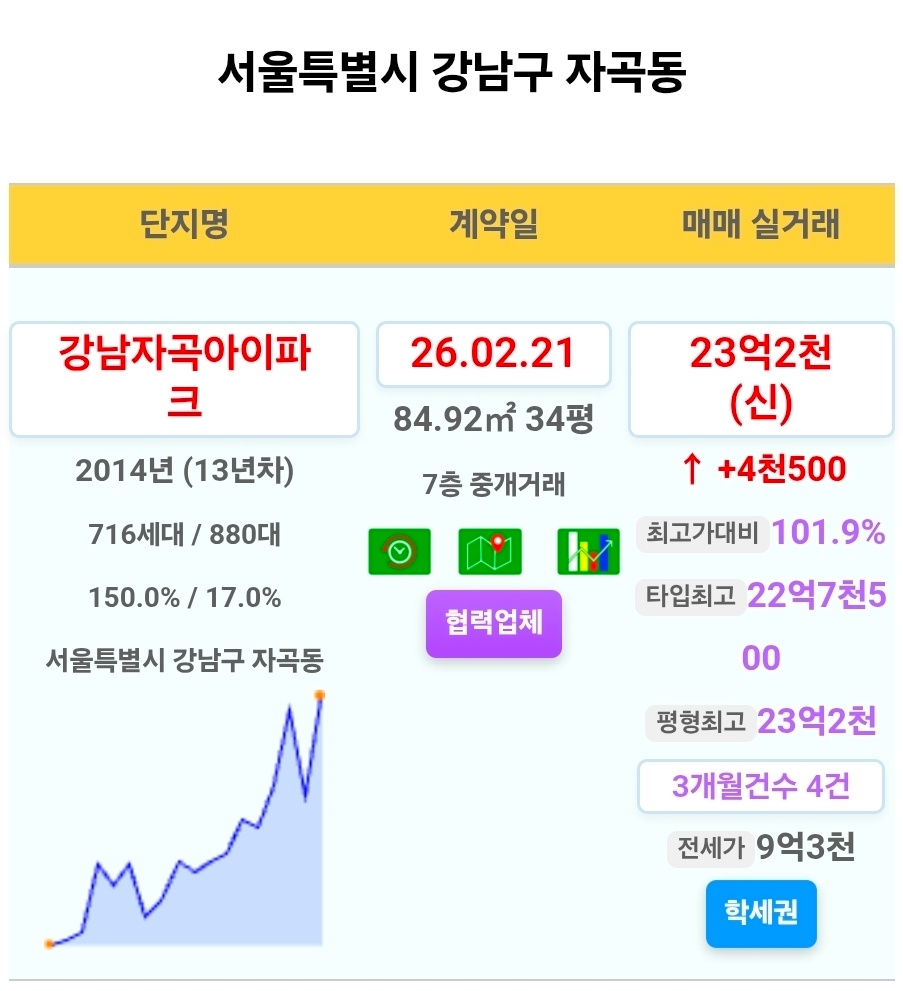Tap the green clock history icon

[x=399, y=552]
